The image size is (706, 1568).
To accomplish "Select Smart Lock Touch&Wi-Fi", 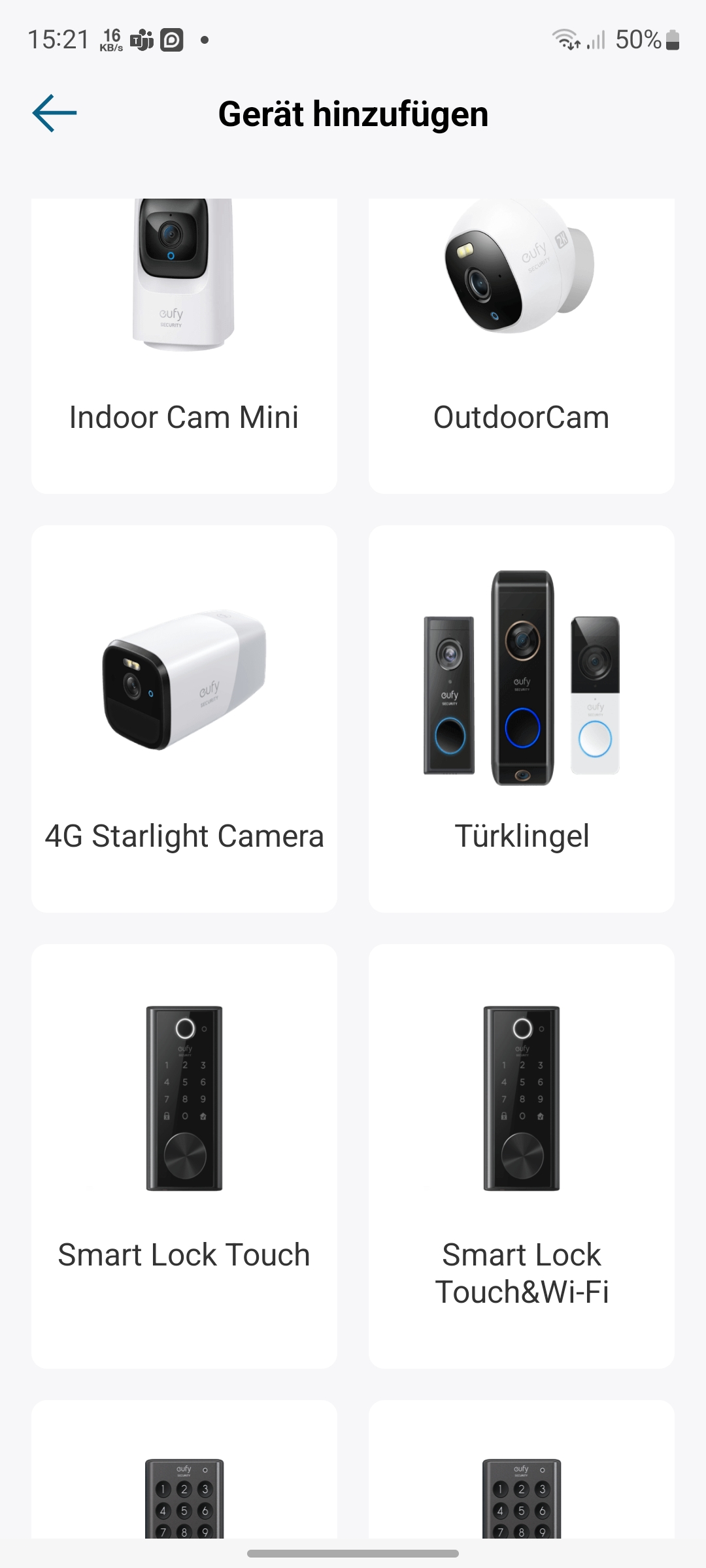I will point(522,1156).
